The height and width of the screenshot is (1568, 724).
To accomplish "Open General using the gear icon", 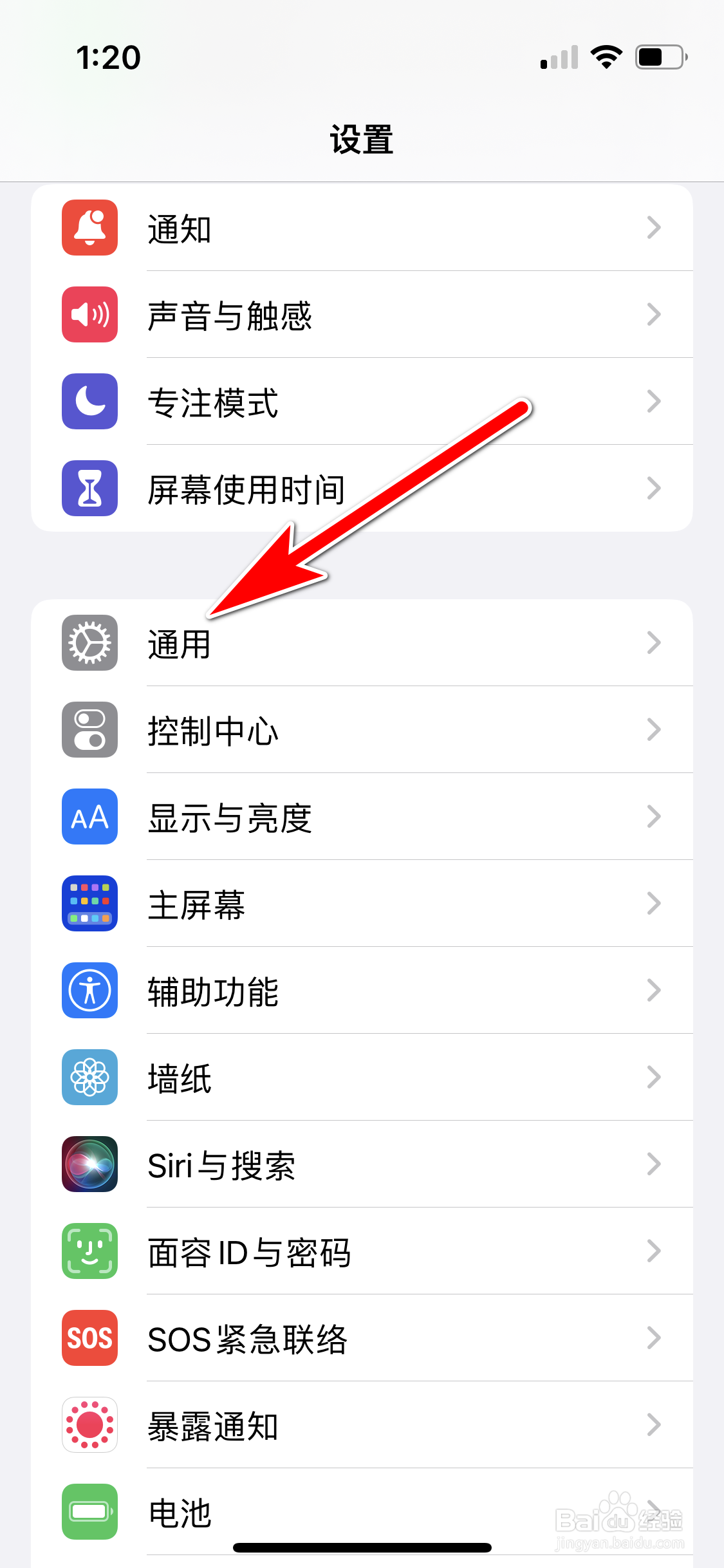I will pos(89,642).
